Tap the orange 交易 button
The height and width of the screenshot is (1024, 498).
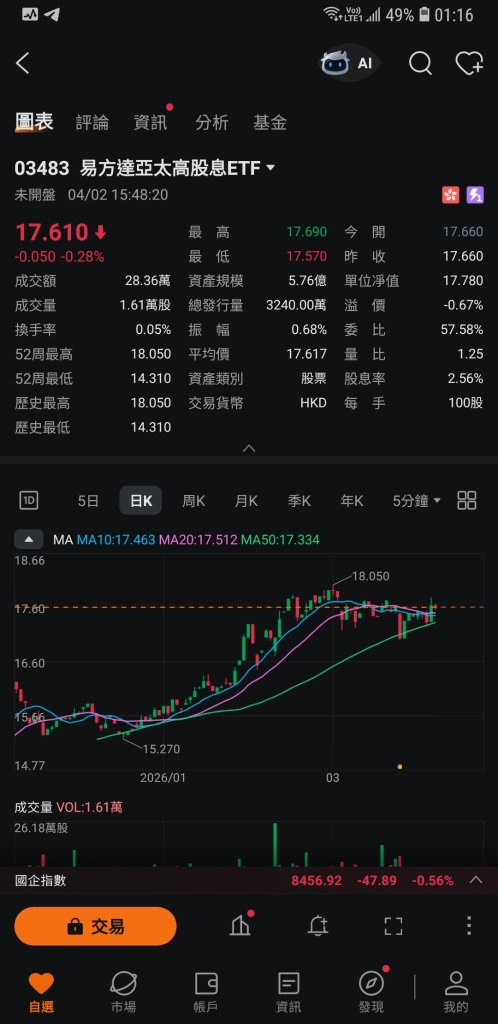(x=95, y=926)
